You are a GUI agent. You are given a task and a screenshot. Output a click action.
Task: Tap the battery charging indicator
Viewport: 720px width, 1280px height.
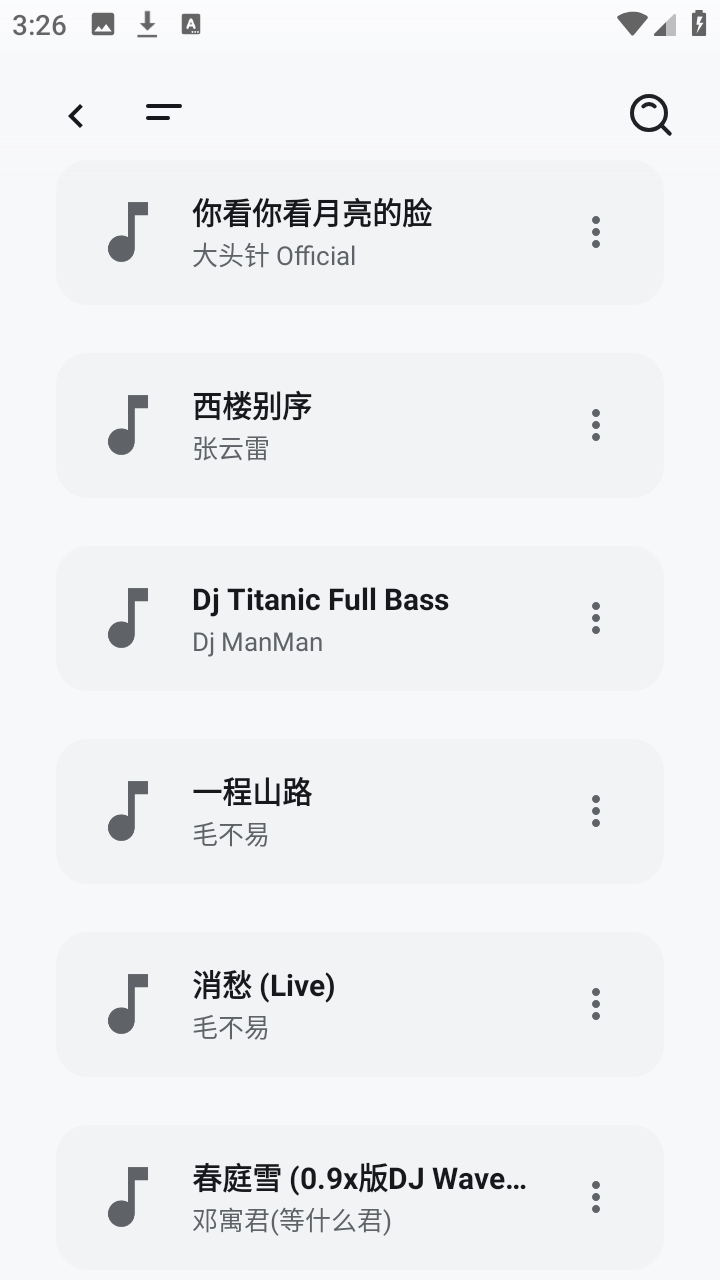tap(698, 24)
